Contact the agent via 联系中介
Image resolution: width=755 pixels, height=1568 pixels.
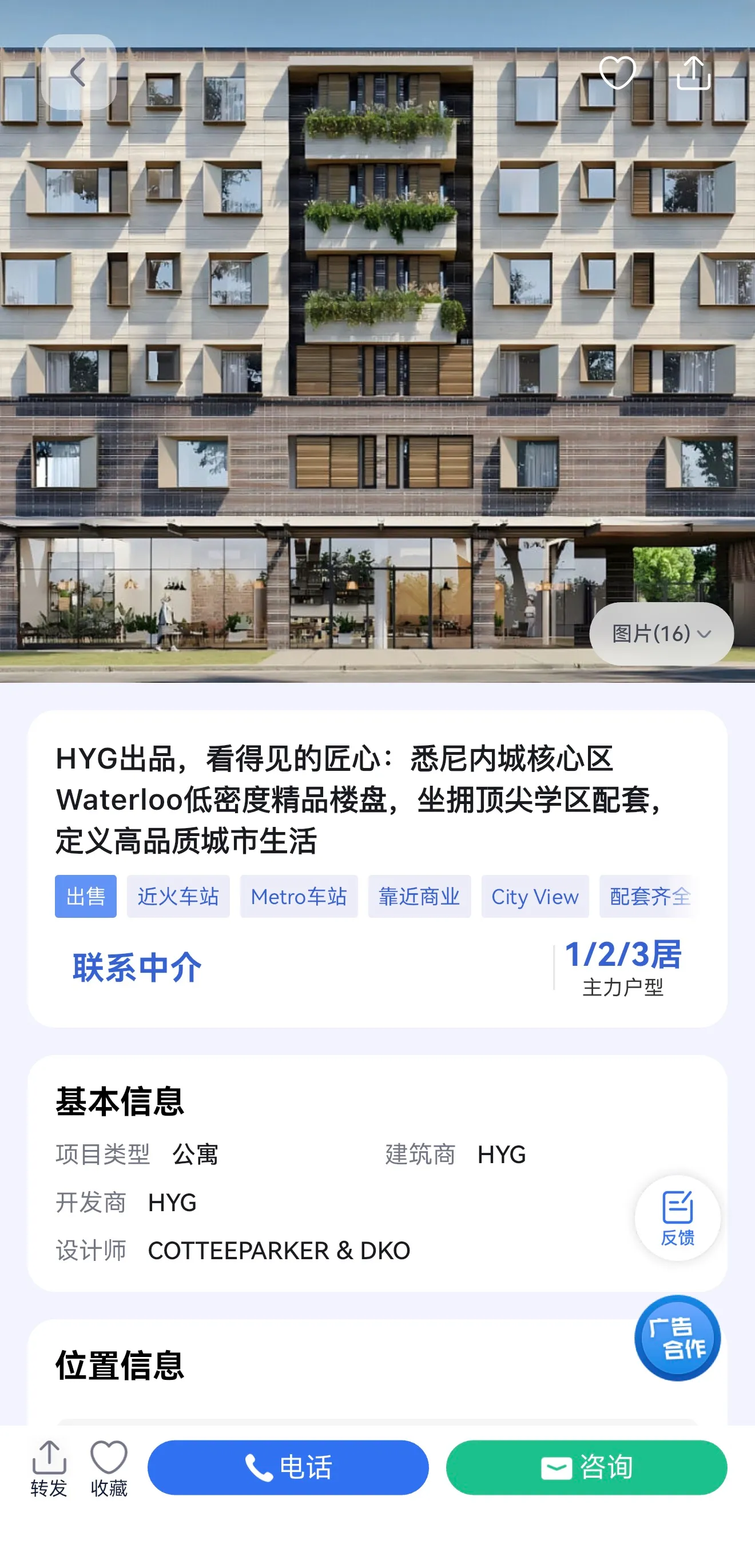[137, 967]
